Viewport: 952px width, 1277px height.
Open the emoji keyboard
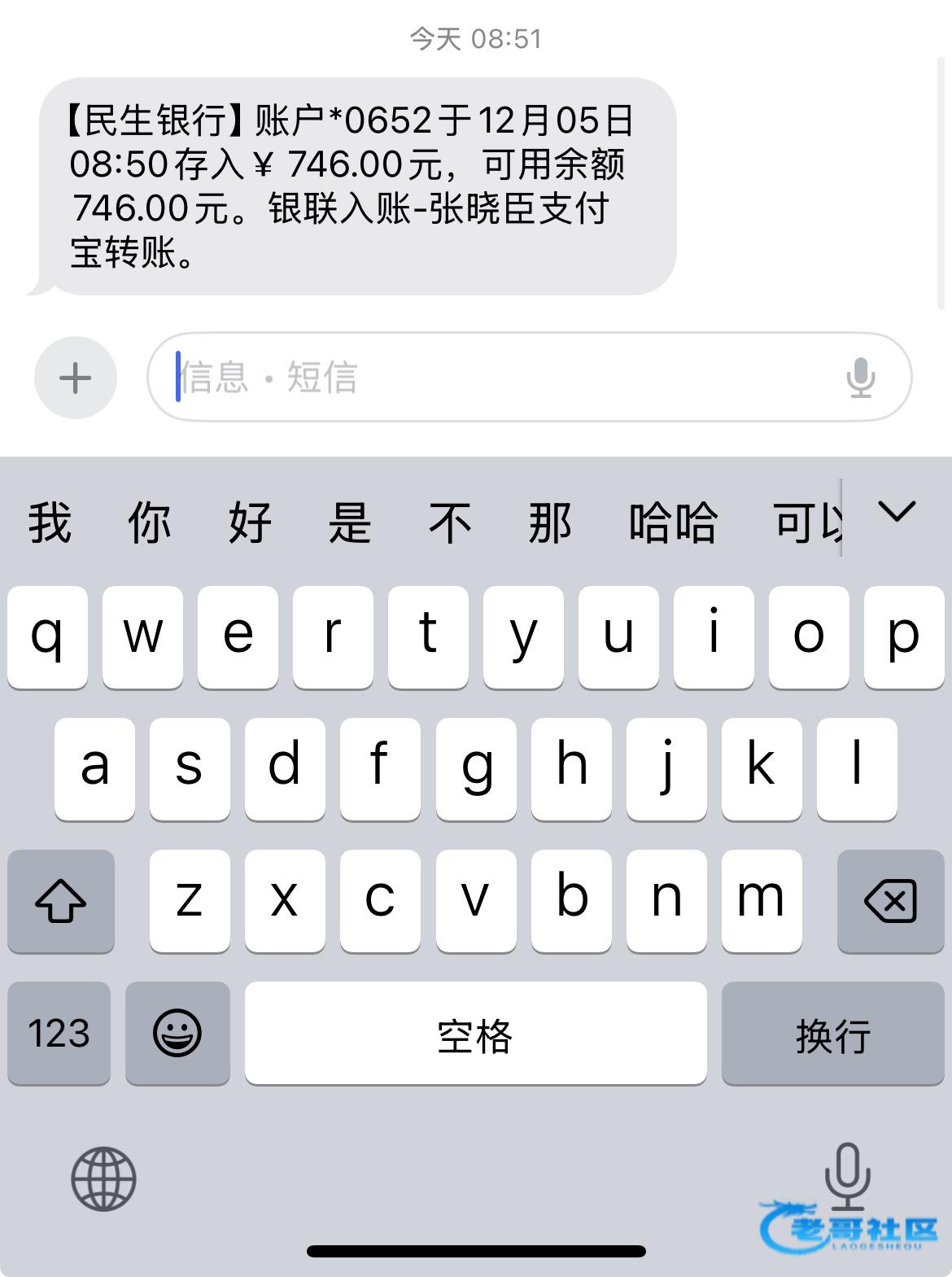coord(177,1034)
